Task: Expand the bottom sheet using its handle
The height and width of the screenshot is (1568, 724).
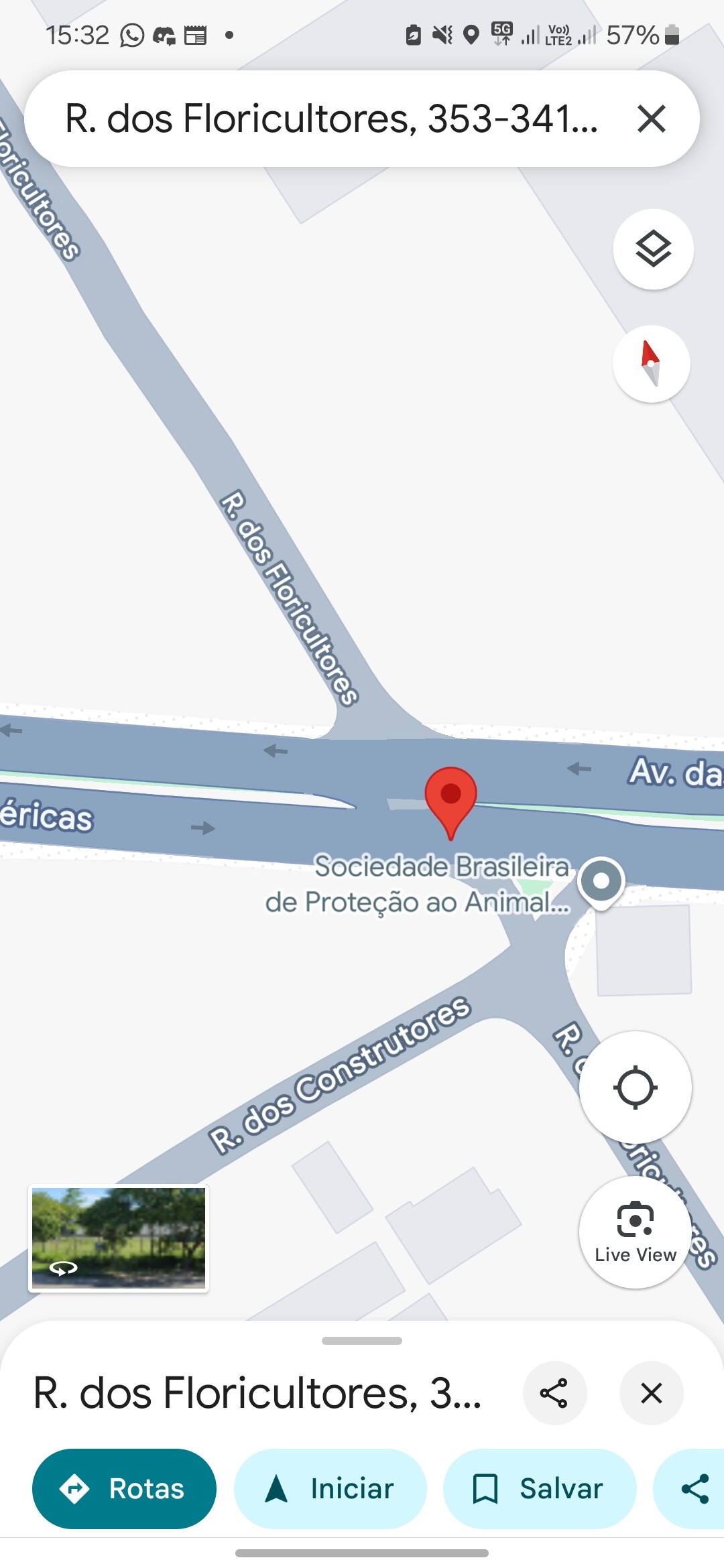Action: click(362, 1341)
